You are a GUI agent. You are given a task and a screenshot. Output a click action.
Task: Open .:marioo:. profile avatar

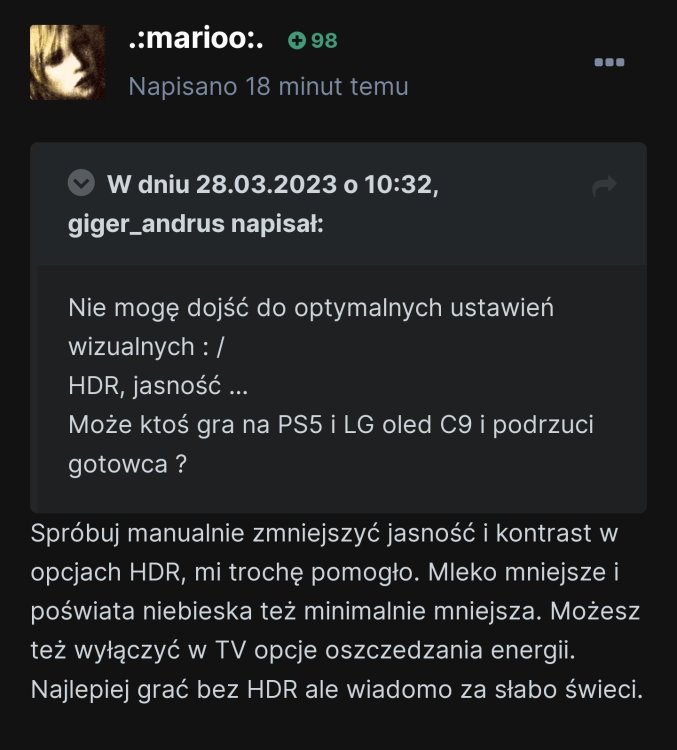67,62
